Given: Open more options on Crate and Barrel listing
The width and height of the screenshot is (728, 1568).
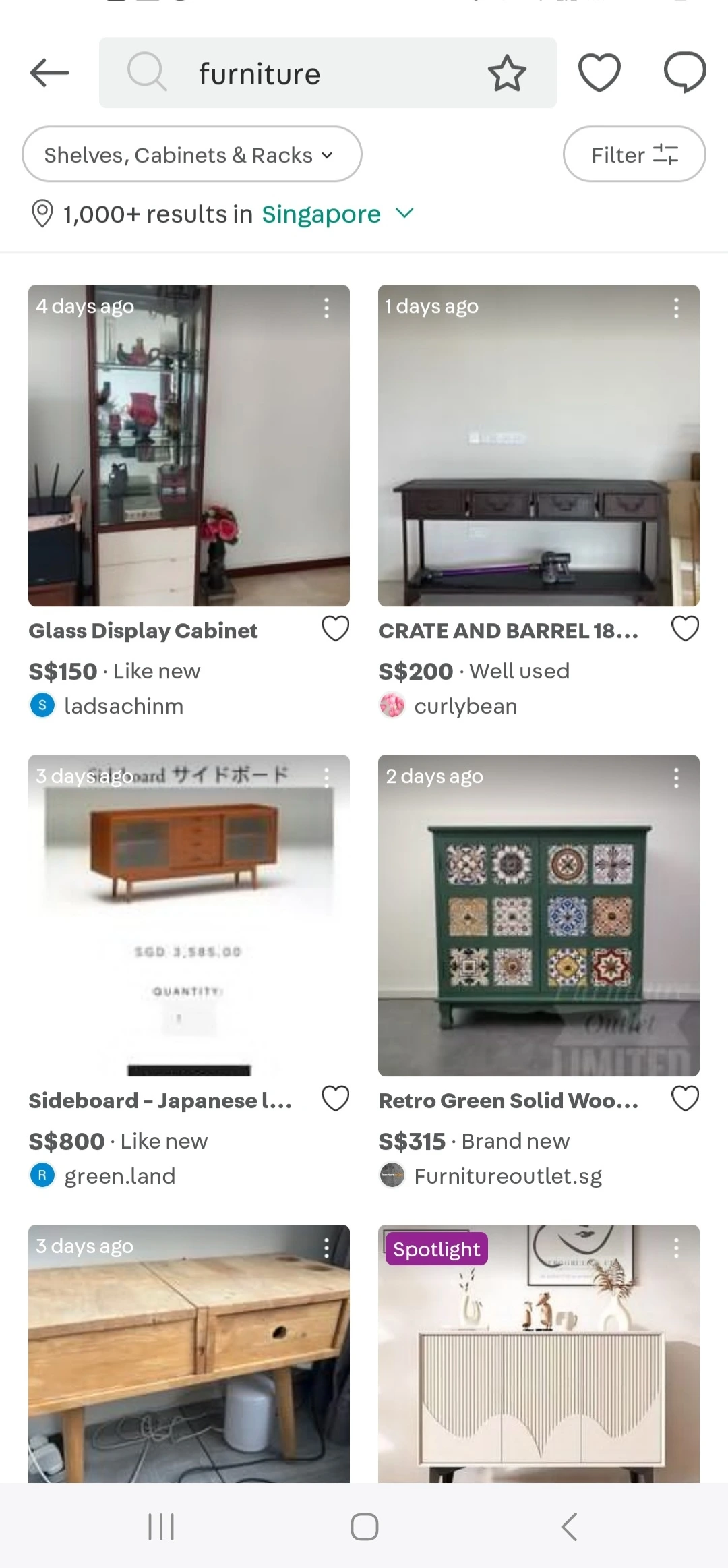Looking at the screenshot, I should point(676,308).
